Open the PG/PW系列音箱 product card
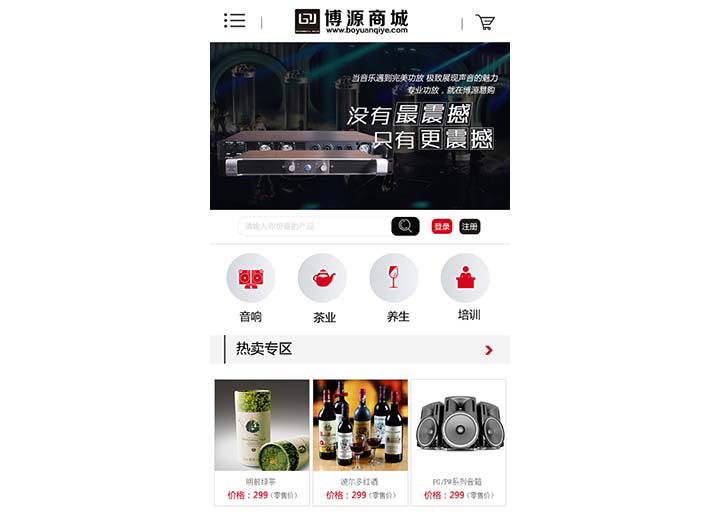 (458, 440)
